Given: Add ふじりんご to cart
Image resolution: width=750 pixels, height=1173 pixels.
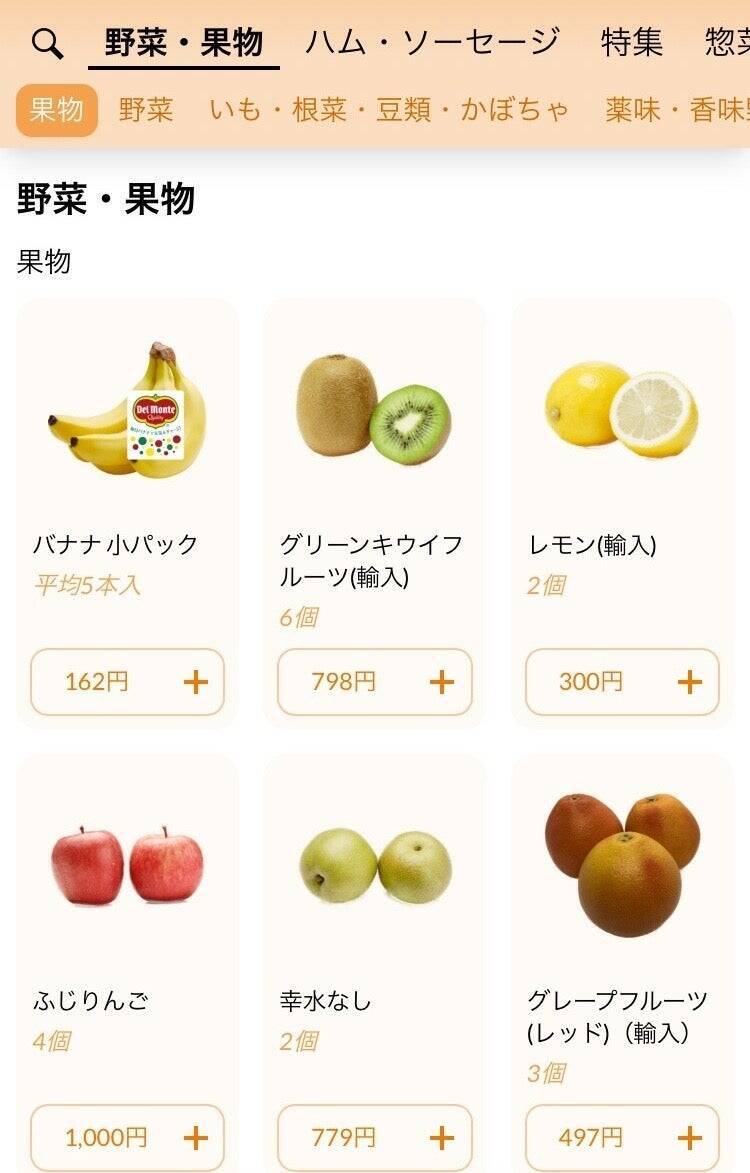Looking at the screenshot, I should [x=195, y=1137].
